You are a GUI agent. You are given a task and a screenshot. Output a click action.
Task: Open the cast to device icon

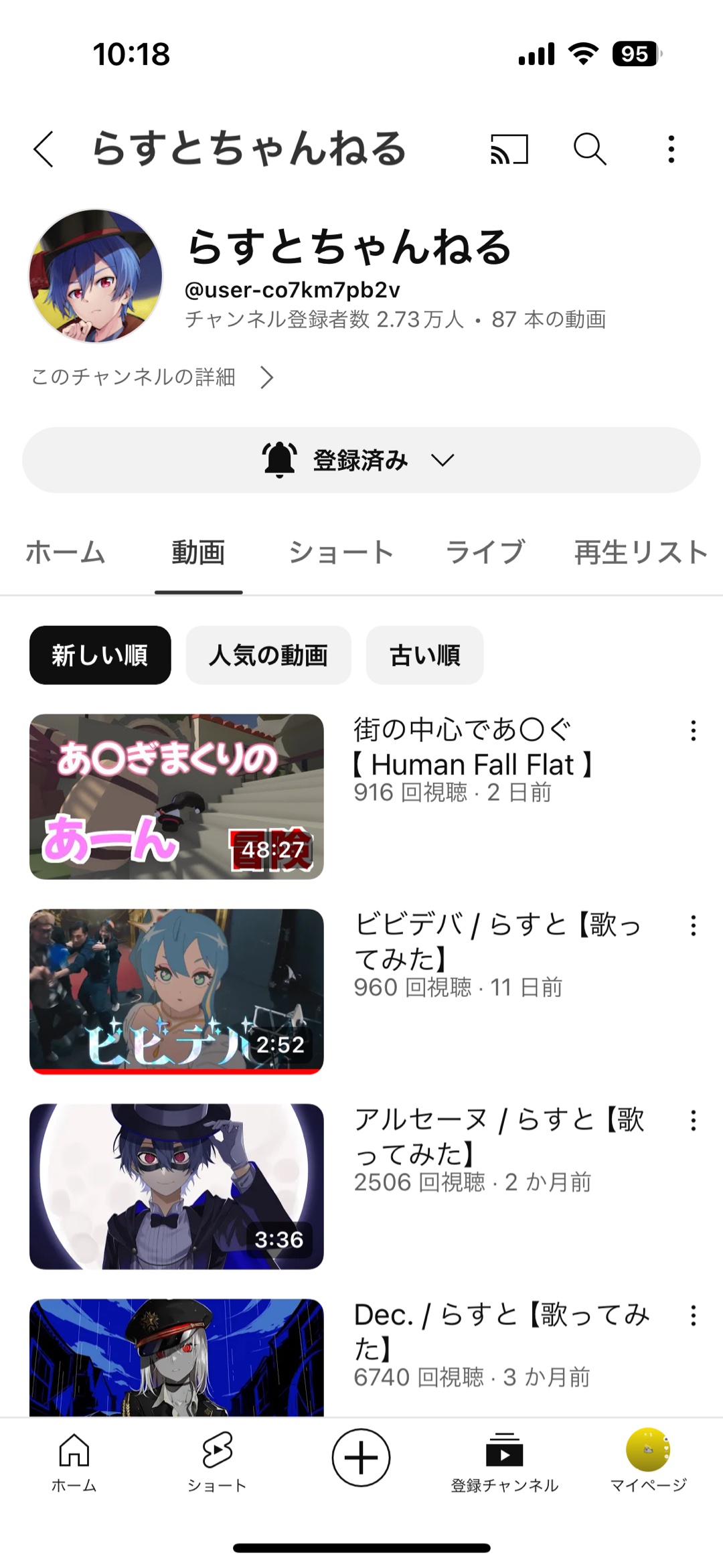[509, 149]
